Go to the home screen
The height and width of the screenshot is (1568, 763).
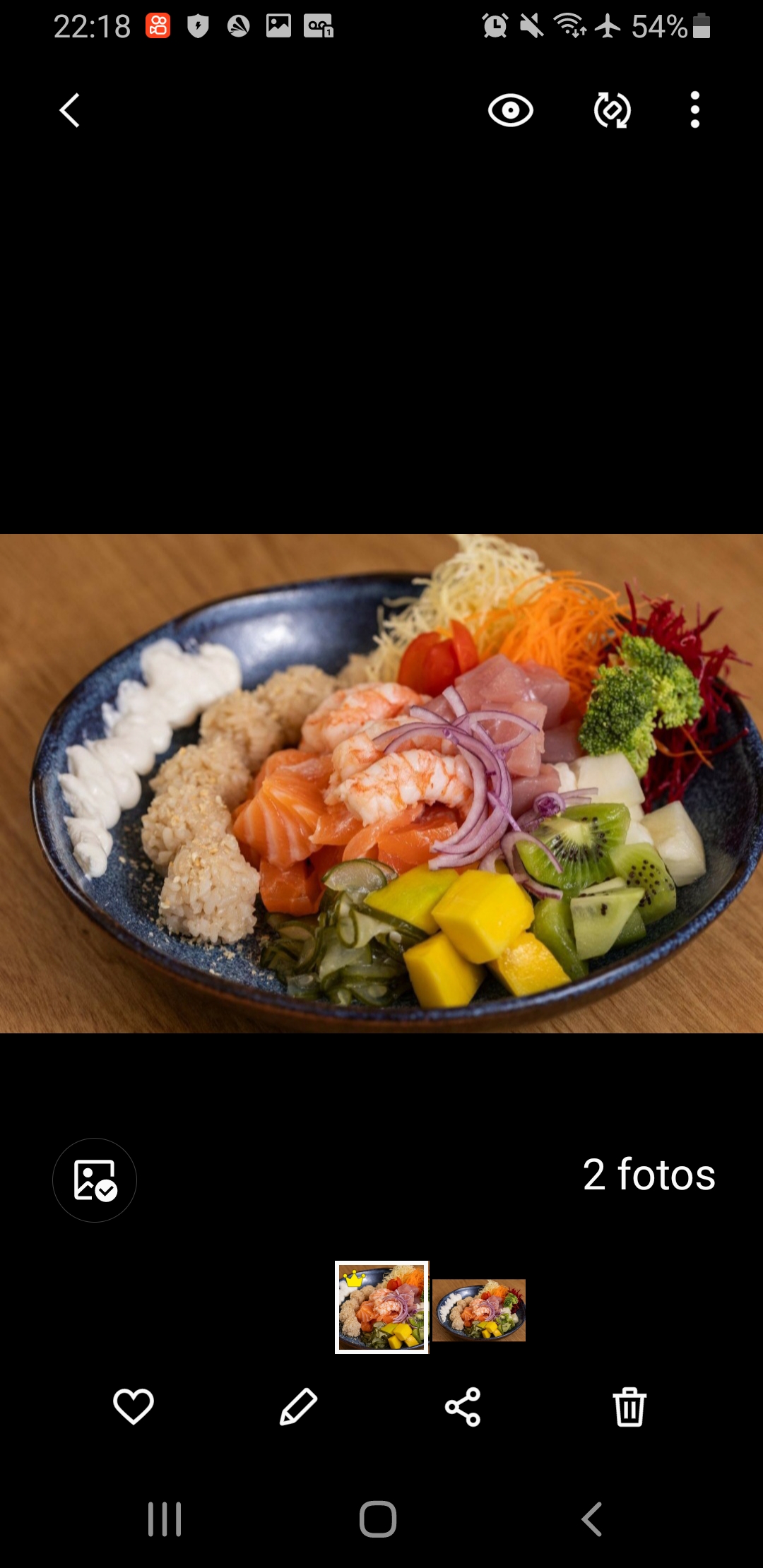(x=378, y=1519)
